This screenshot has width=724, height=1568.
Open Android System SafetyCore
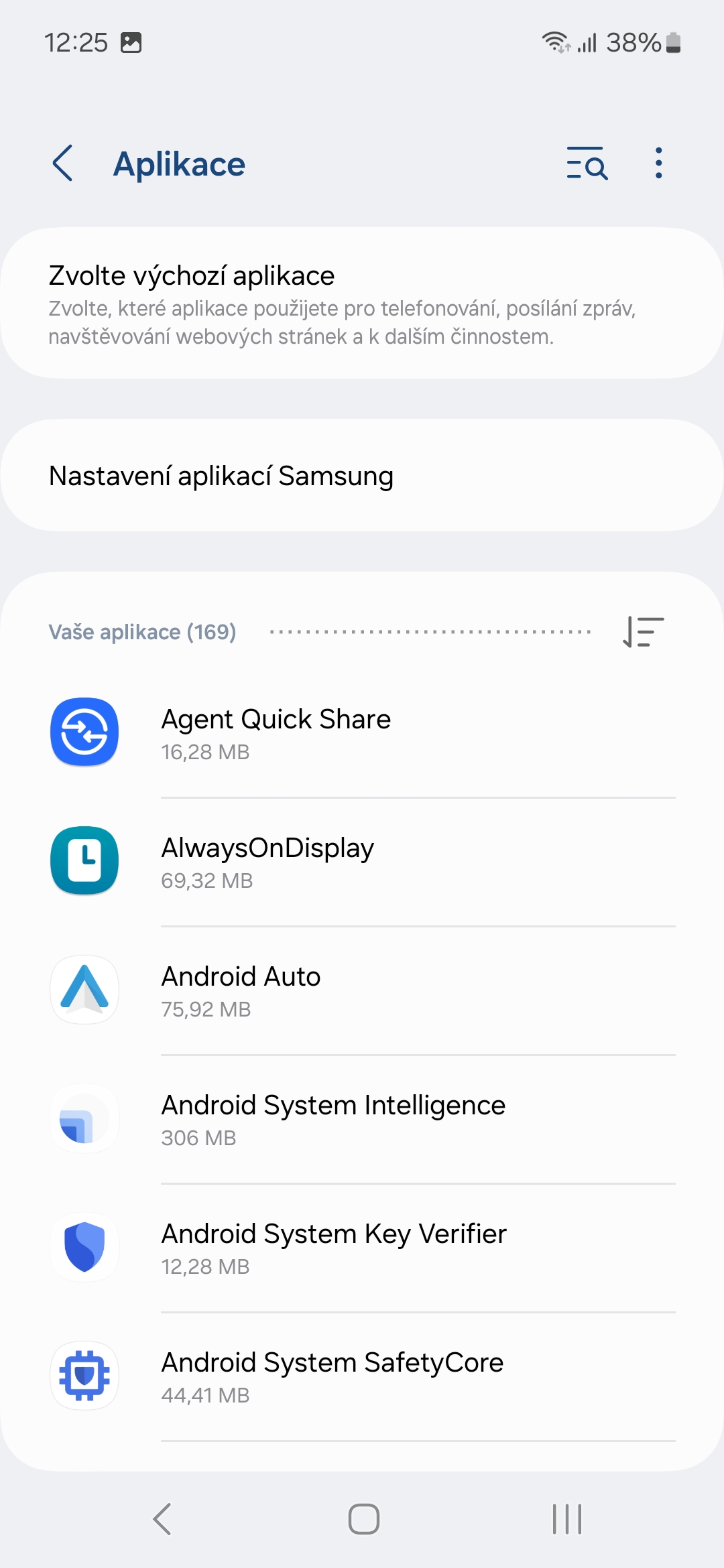coord(362,1376)
